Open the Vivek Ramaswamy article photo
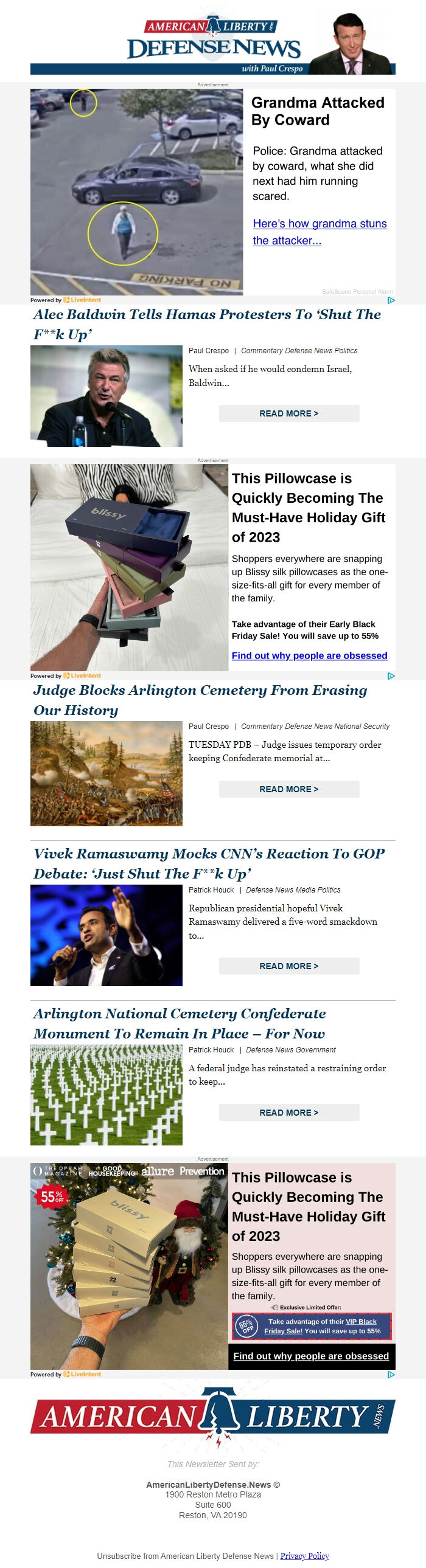Image resolution: width=426 pixels, height=1568 pixels. pos(106,935)
